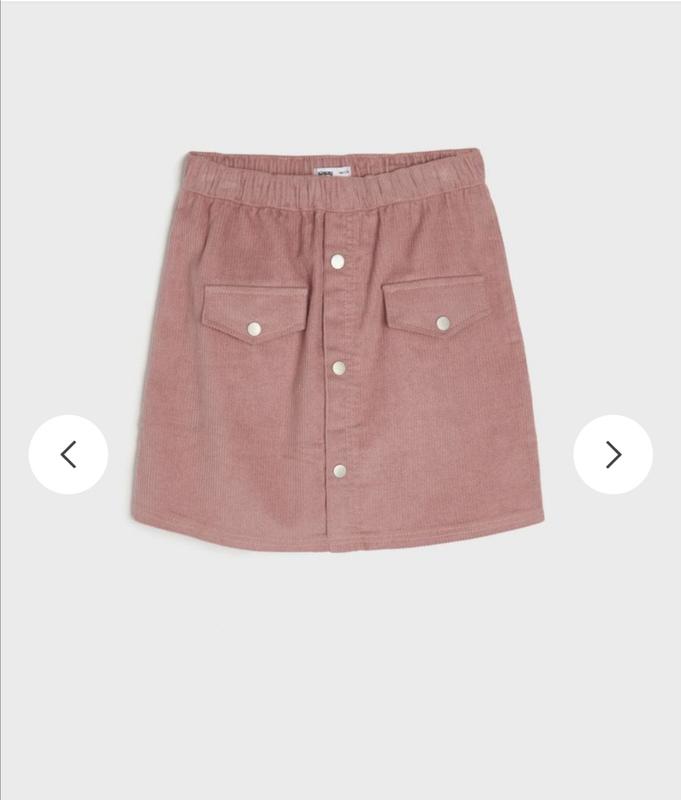Screen dimensions: 681x800
Task: Go to the previous product photo
Action: [68, 454]
